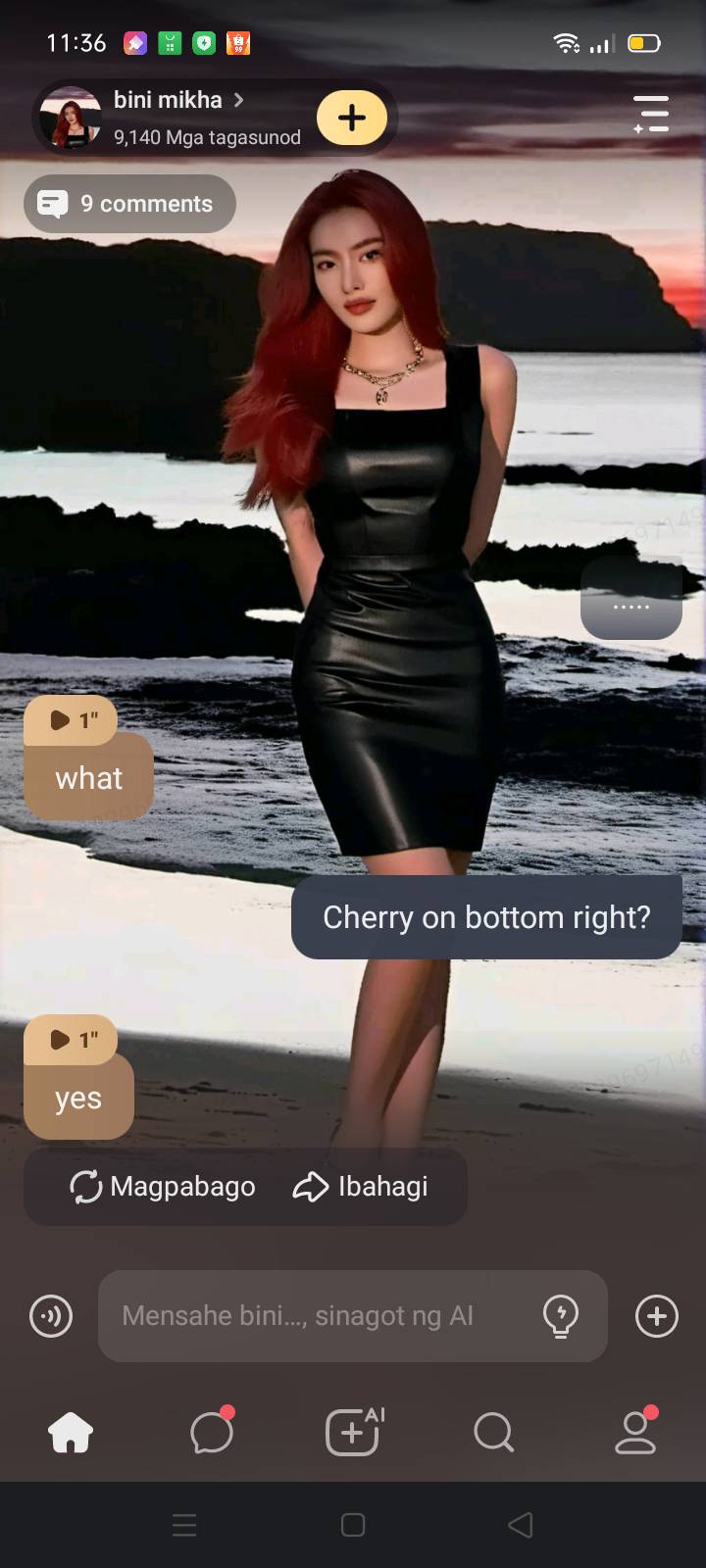Viewport: 706px width, 1568px height.
Task: Go back with the system back button
Action: click(521, 1525)
